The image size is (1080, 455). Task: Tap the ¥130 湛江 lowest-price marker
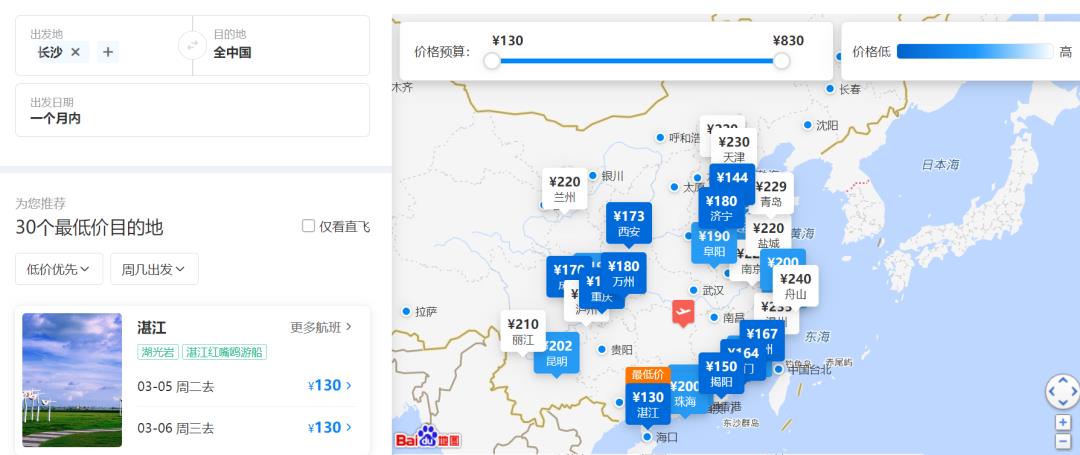pos(648,403)
